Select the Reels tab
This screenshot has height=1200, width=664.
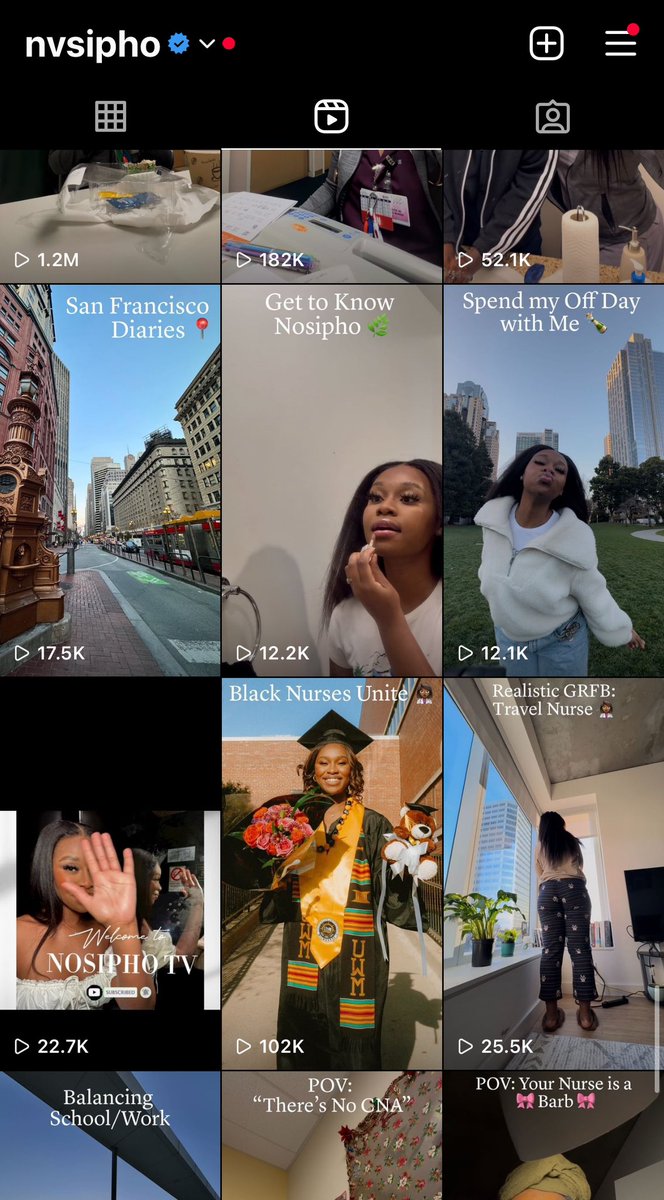(331, 117)
